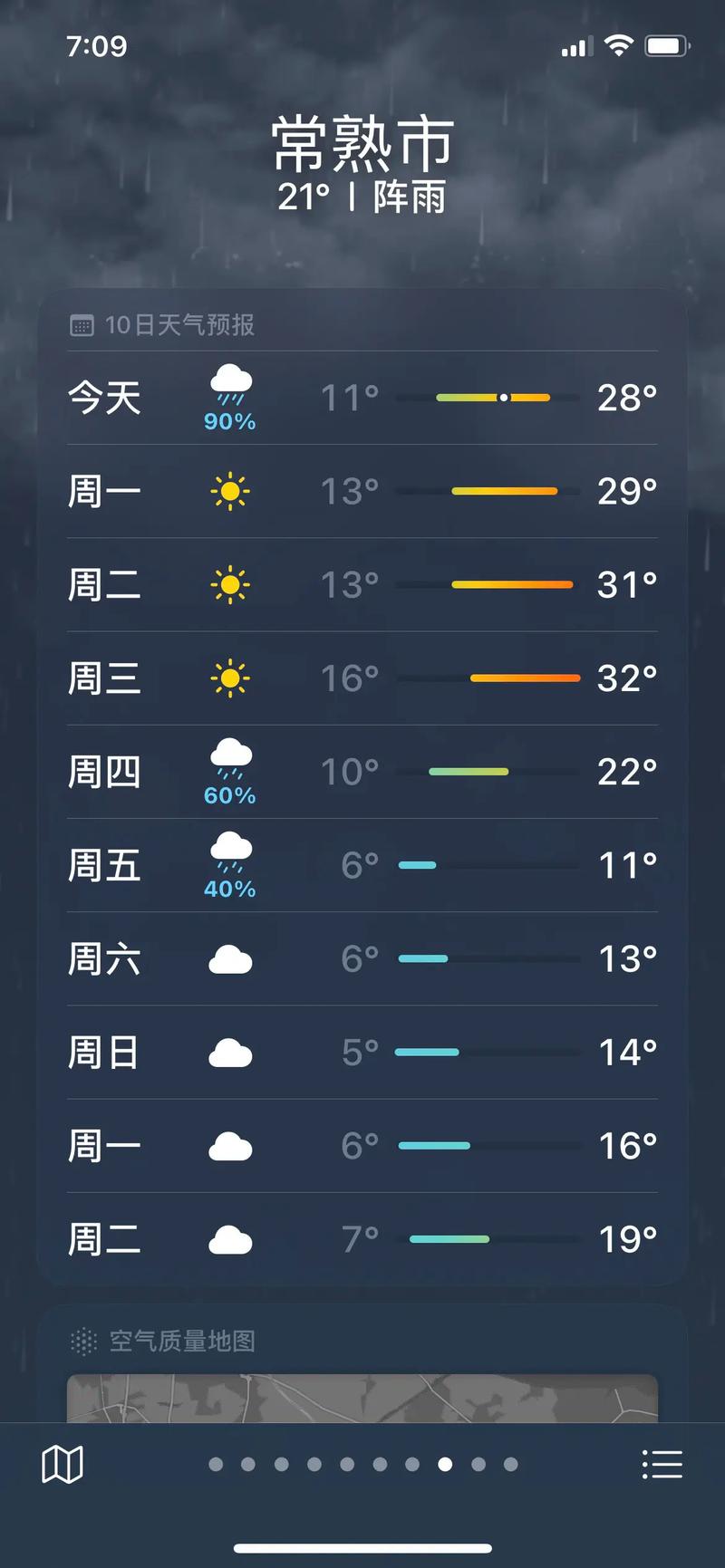The height and width of the screenshot is (1568, 725).
Task: Tap the calendar icon next to 10日天气预报
Action: pos(82,323)
